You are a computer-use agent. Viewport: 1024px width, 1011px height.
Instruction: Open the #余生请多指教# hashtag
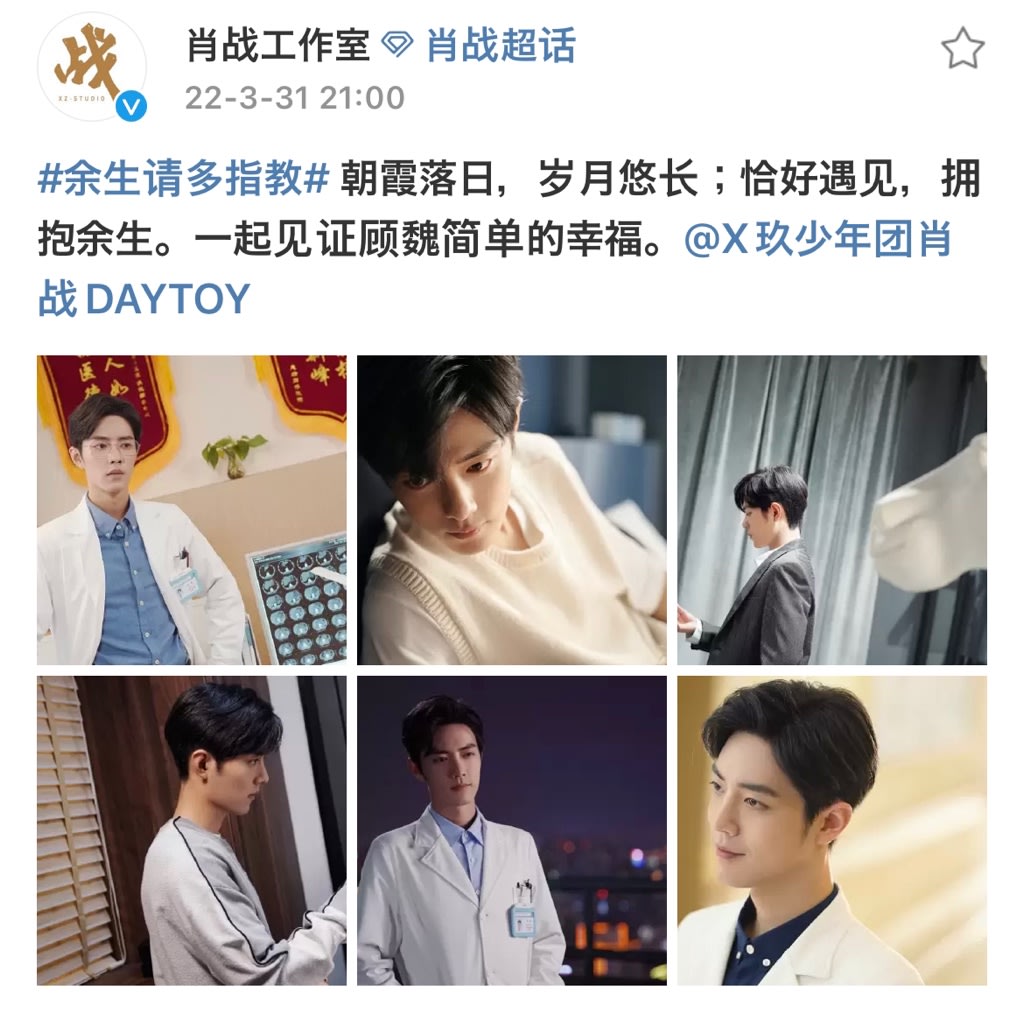coord(183,180)
